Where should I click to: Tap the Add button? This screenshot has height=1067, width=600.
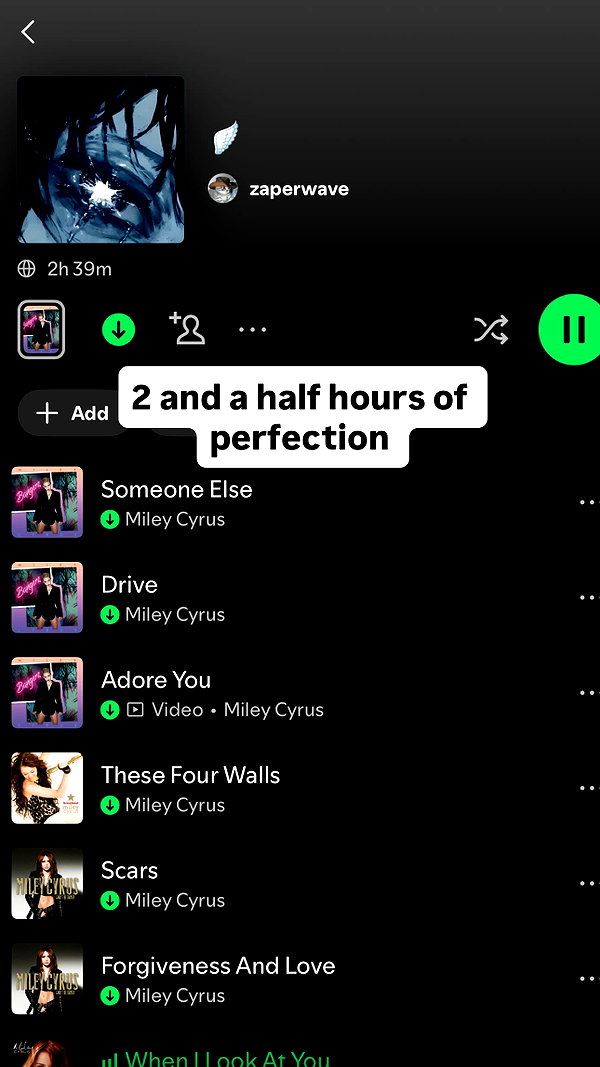click(x=73, y=413)
